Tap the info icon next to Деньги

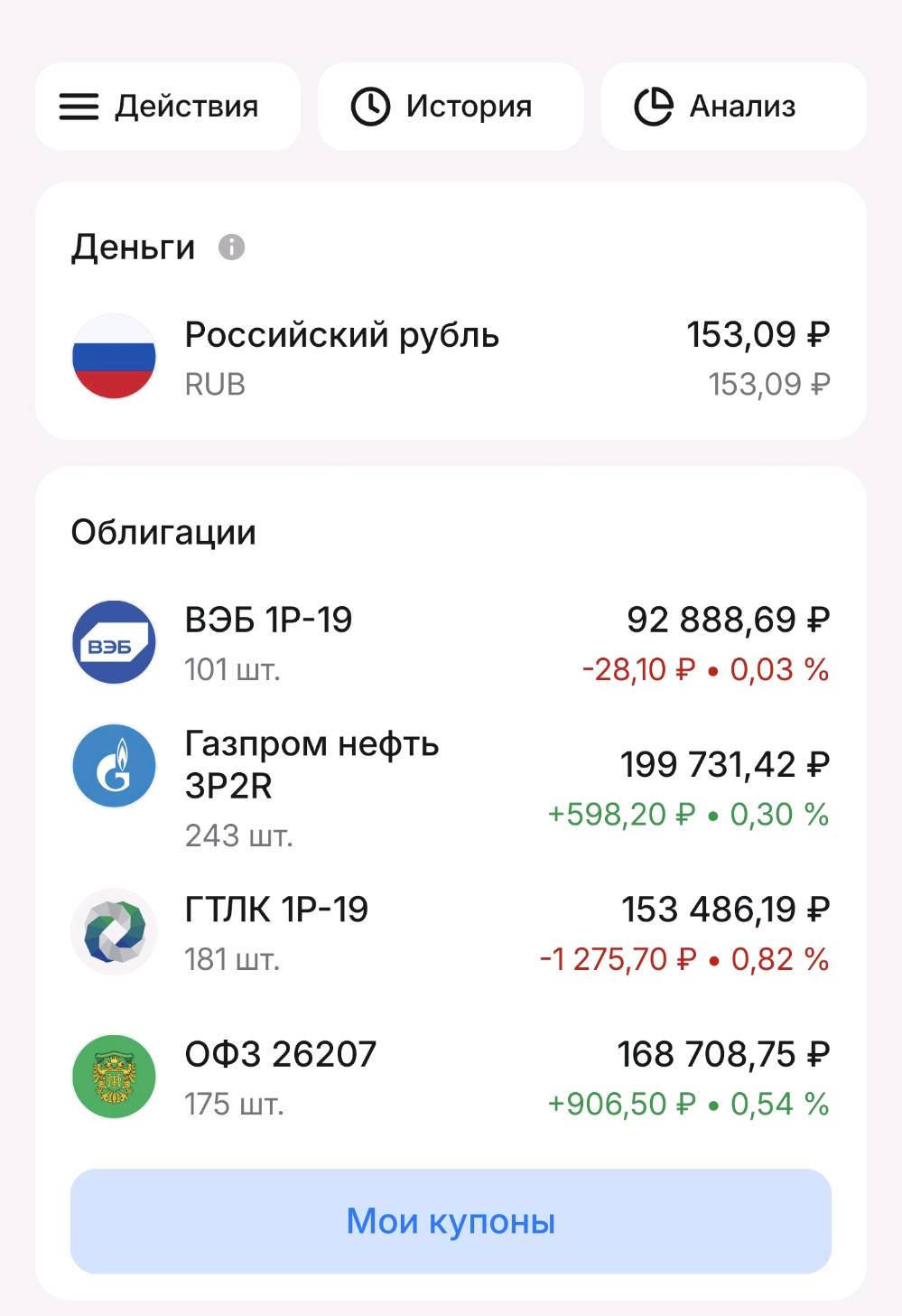(232, 247)
